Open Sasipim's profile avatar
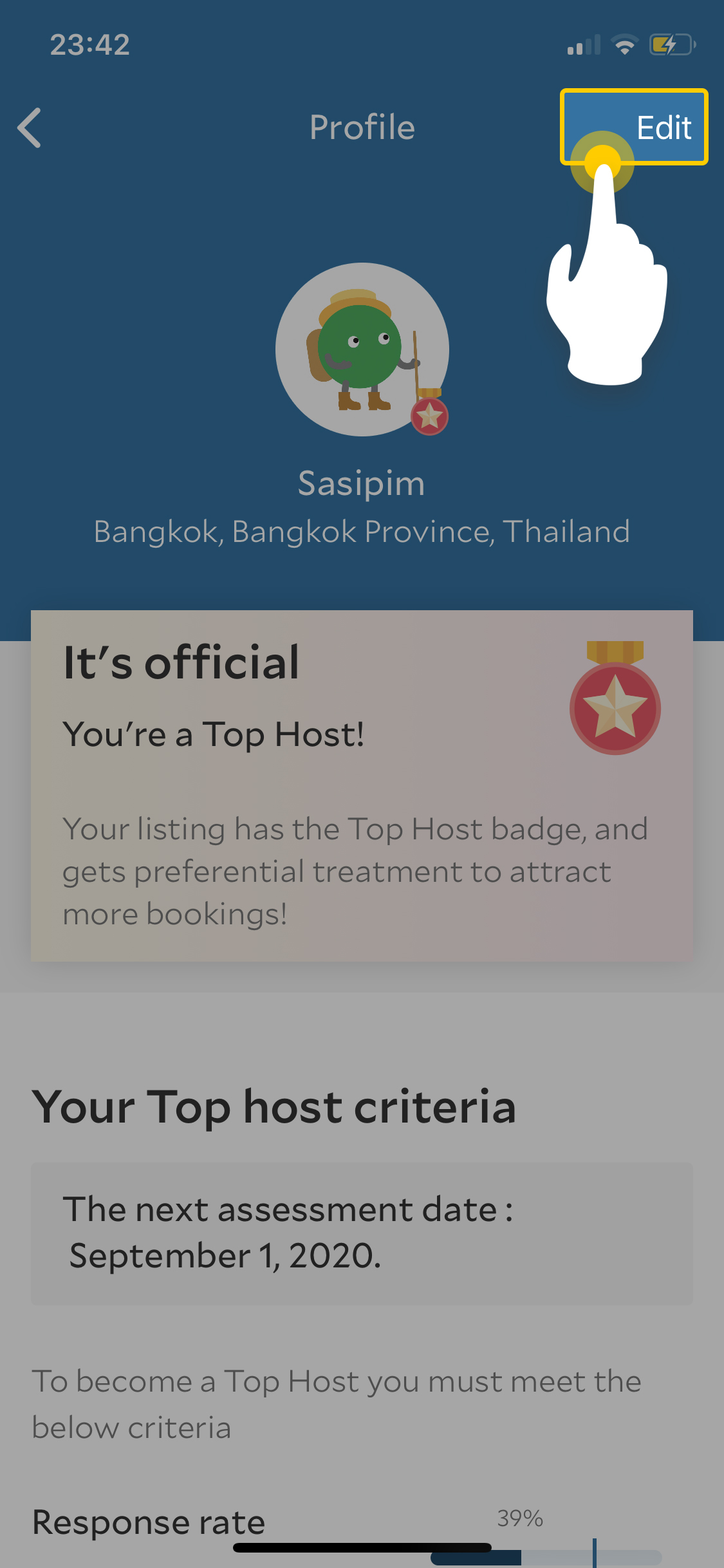The width and height of the screenshot is (724, 1568). pos(362,350)
